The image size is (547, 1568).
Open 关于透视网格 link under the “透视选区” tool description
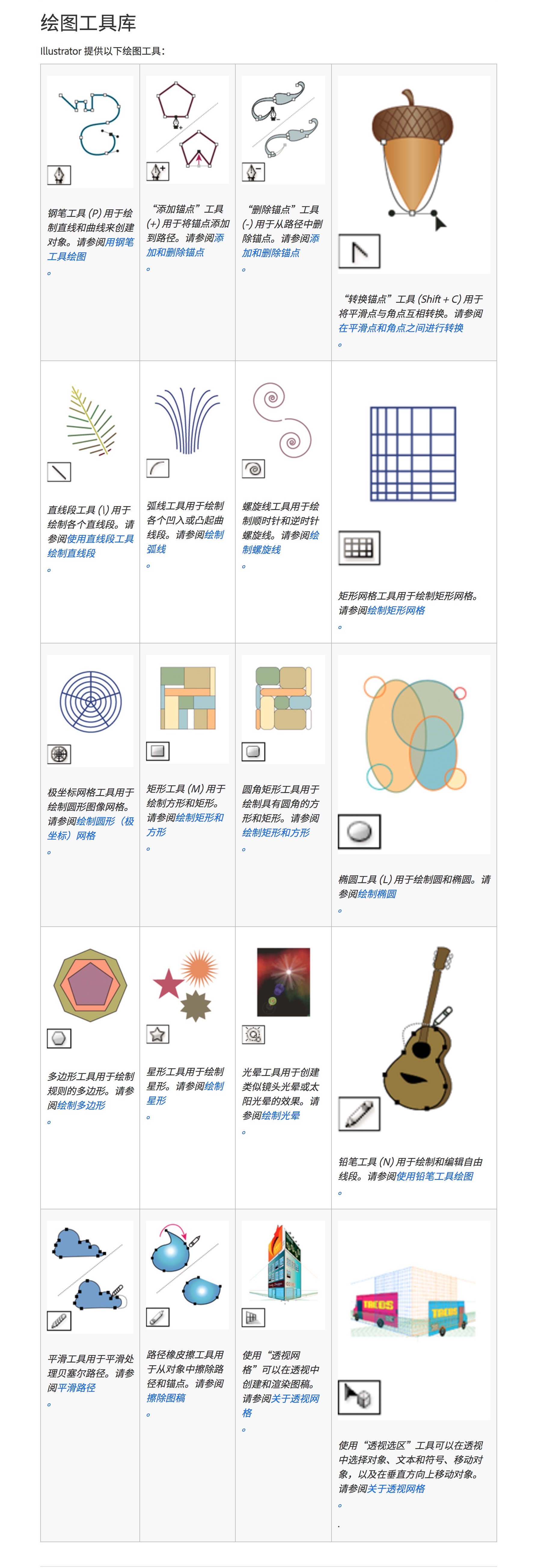pos(396,1489)
